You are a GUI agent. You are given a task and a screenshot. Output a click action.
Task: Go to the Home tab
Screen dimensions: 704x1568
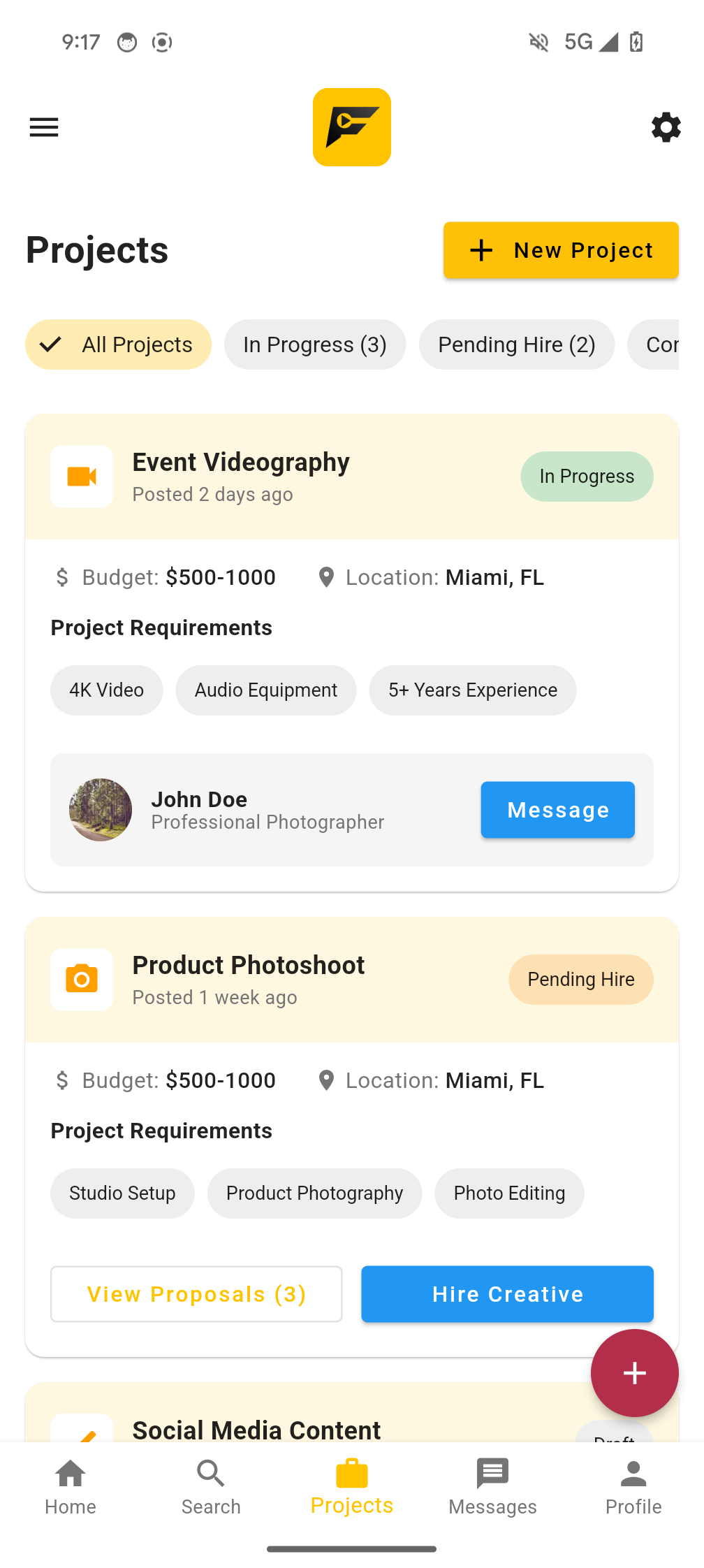coord(71,1487)
